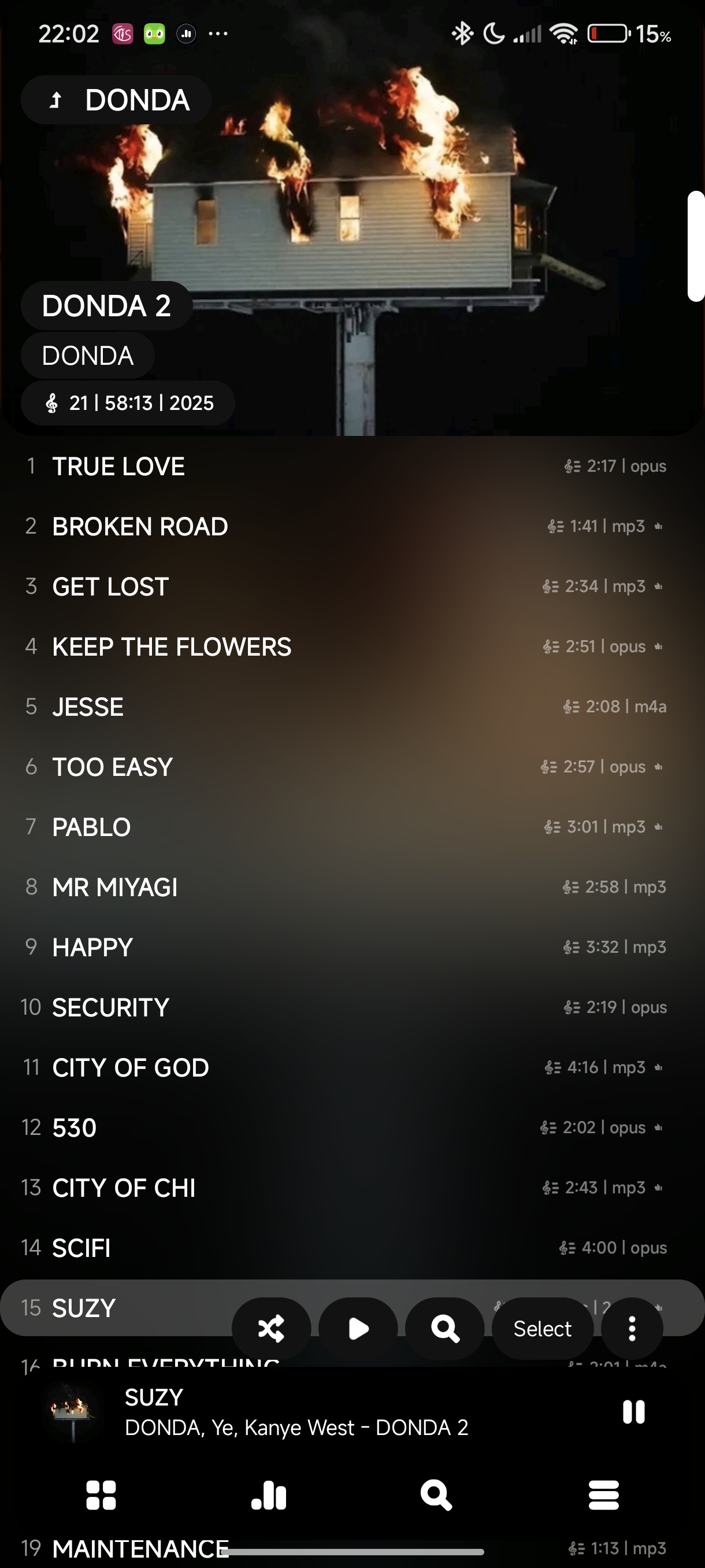Go up to the DONDA folder
The width and height of the screenshot is (705, 1568).
click(x=116, y=100)
